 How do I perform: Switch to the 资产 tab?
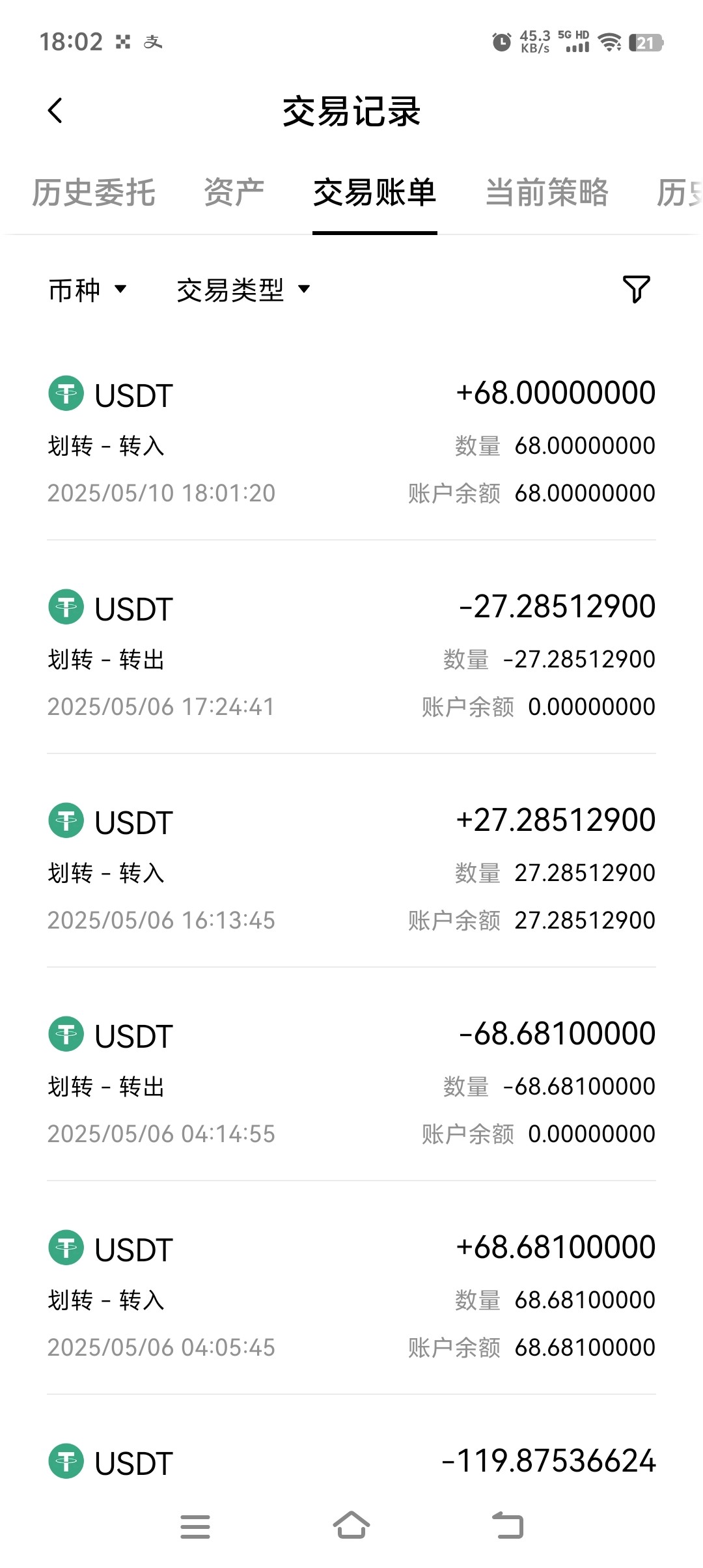234,193
